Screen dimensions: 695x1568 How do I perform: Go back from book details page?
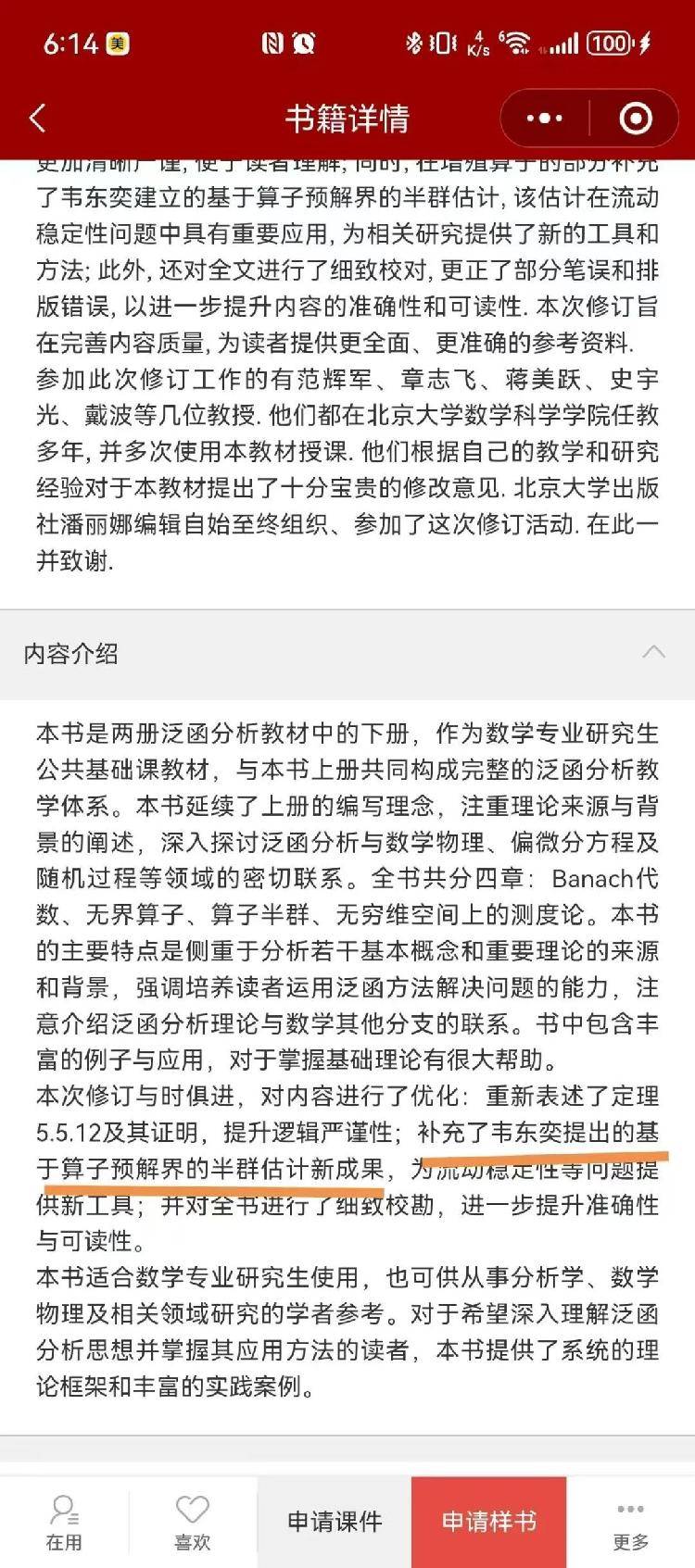tap(38, 119)
